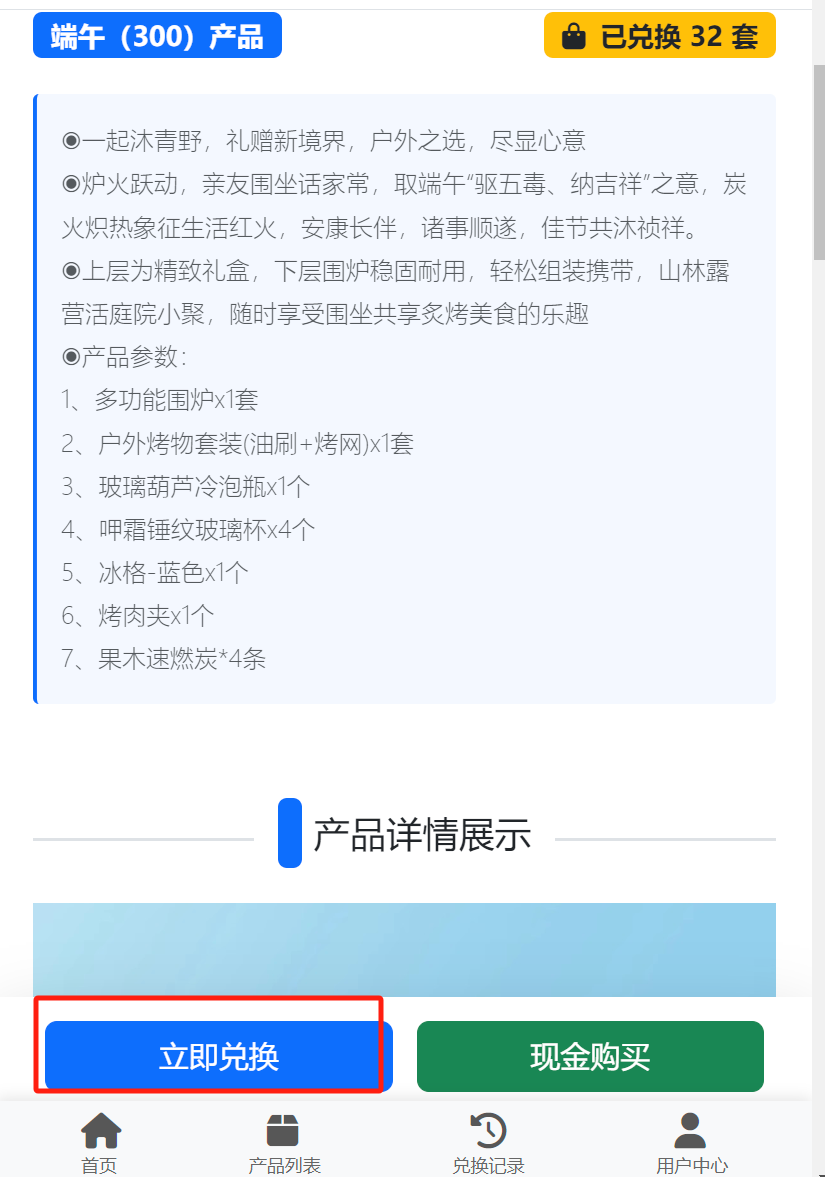Switch to the 兑换记录 tab
This screenshot has height=1177, width=825.
click(488, 1142)
